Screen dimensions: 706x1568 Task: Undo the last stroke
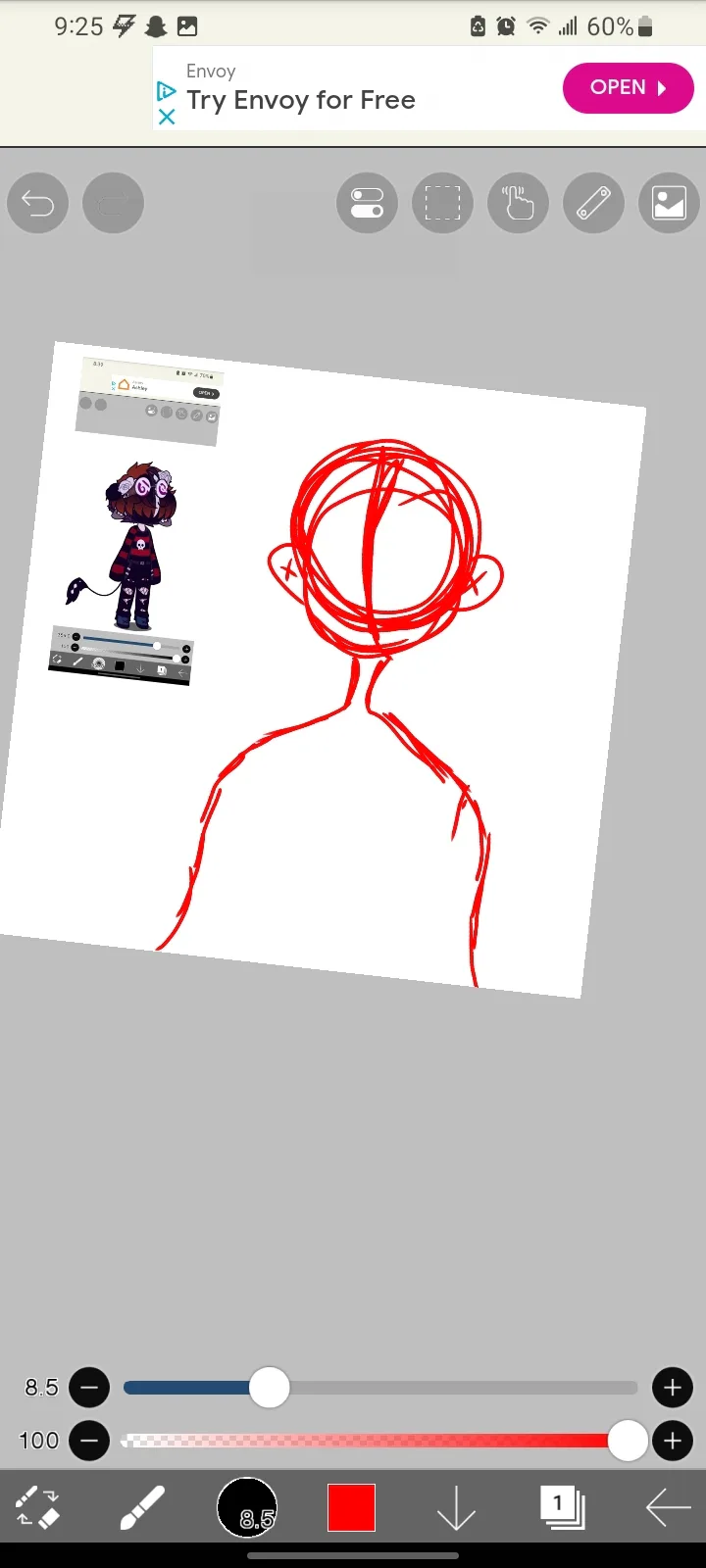click(x=38, y=203)
